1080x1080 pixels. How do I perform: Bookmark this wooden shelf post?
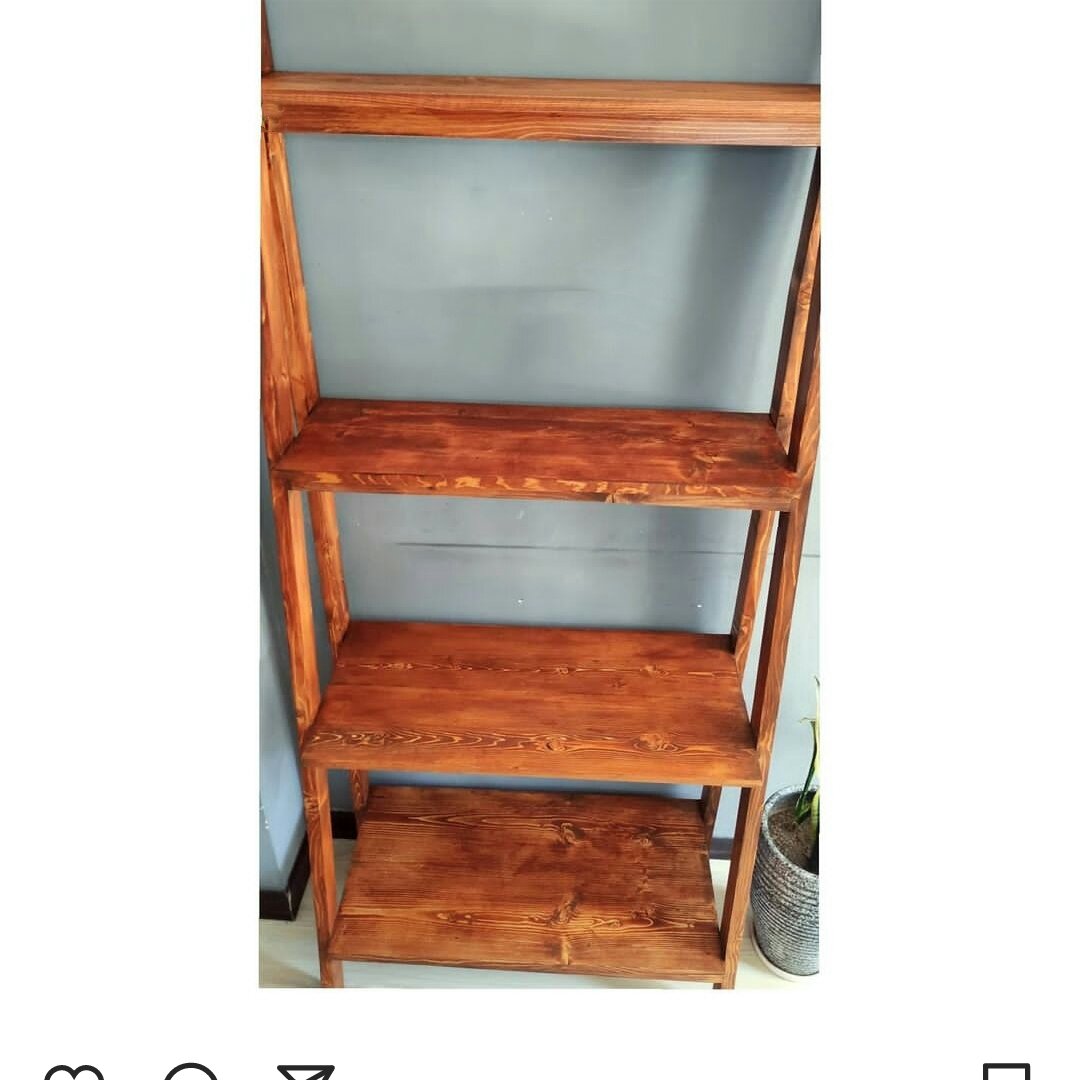point(1006,1072)
